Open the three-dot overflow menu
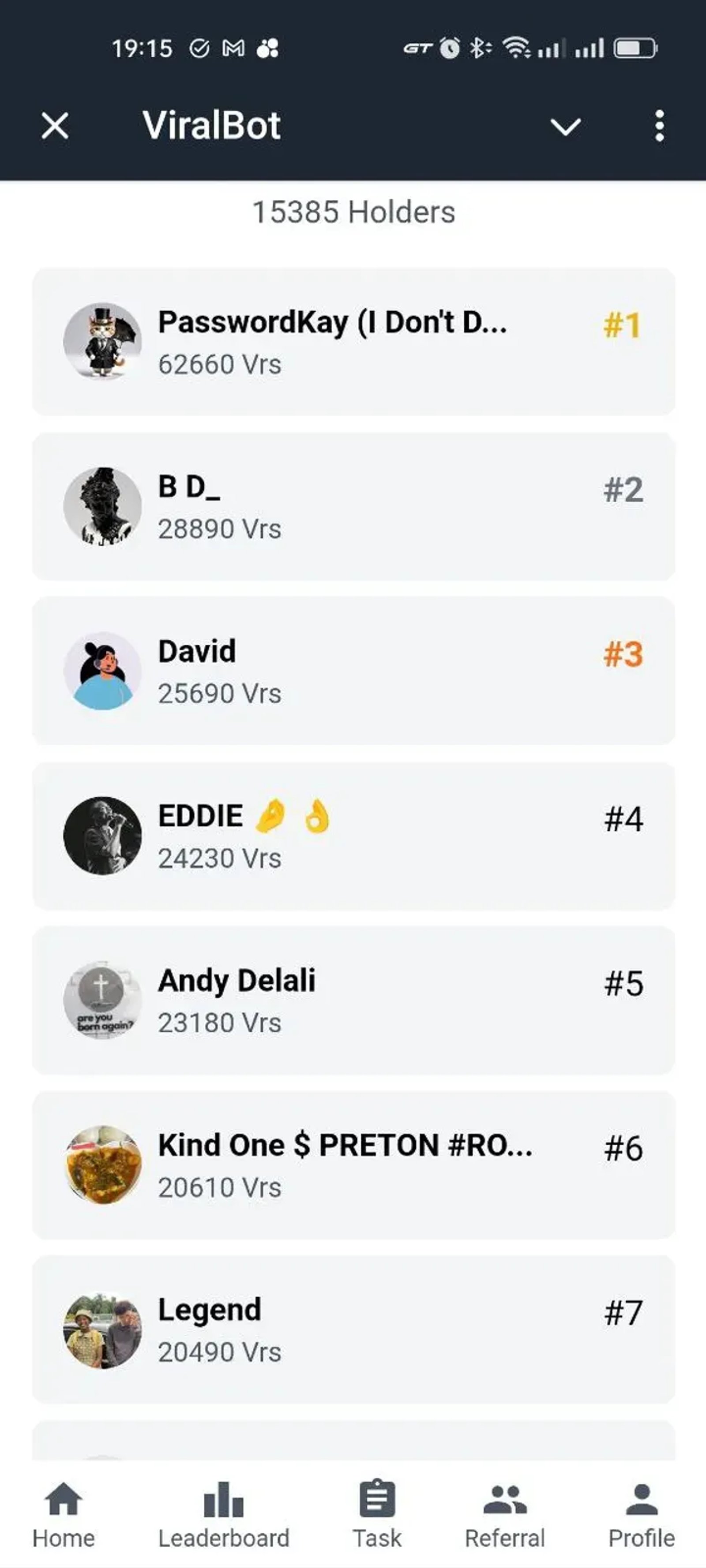 [659, 126]
